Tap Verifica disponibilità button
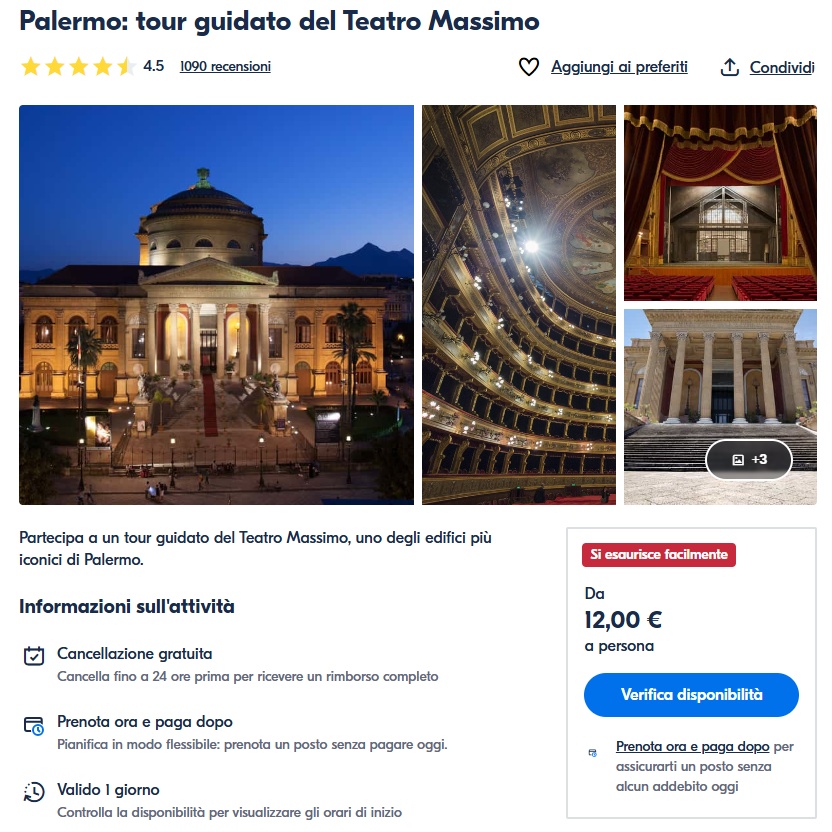The image size is (832, 832). (x=691, y=695)
